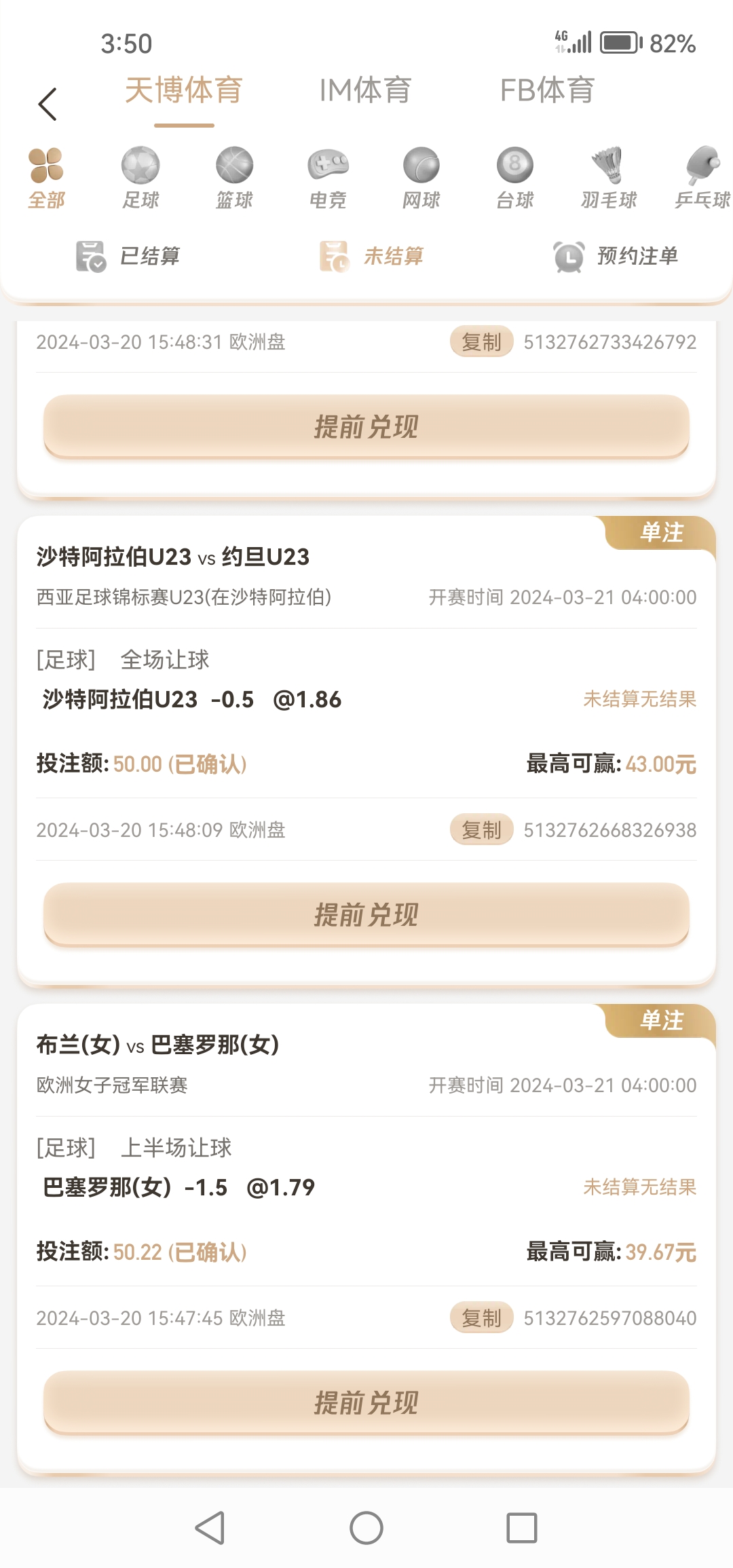
Task: Switch to the FB体育 tab
Action: tap(547, 91)
